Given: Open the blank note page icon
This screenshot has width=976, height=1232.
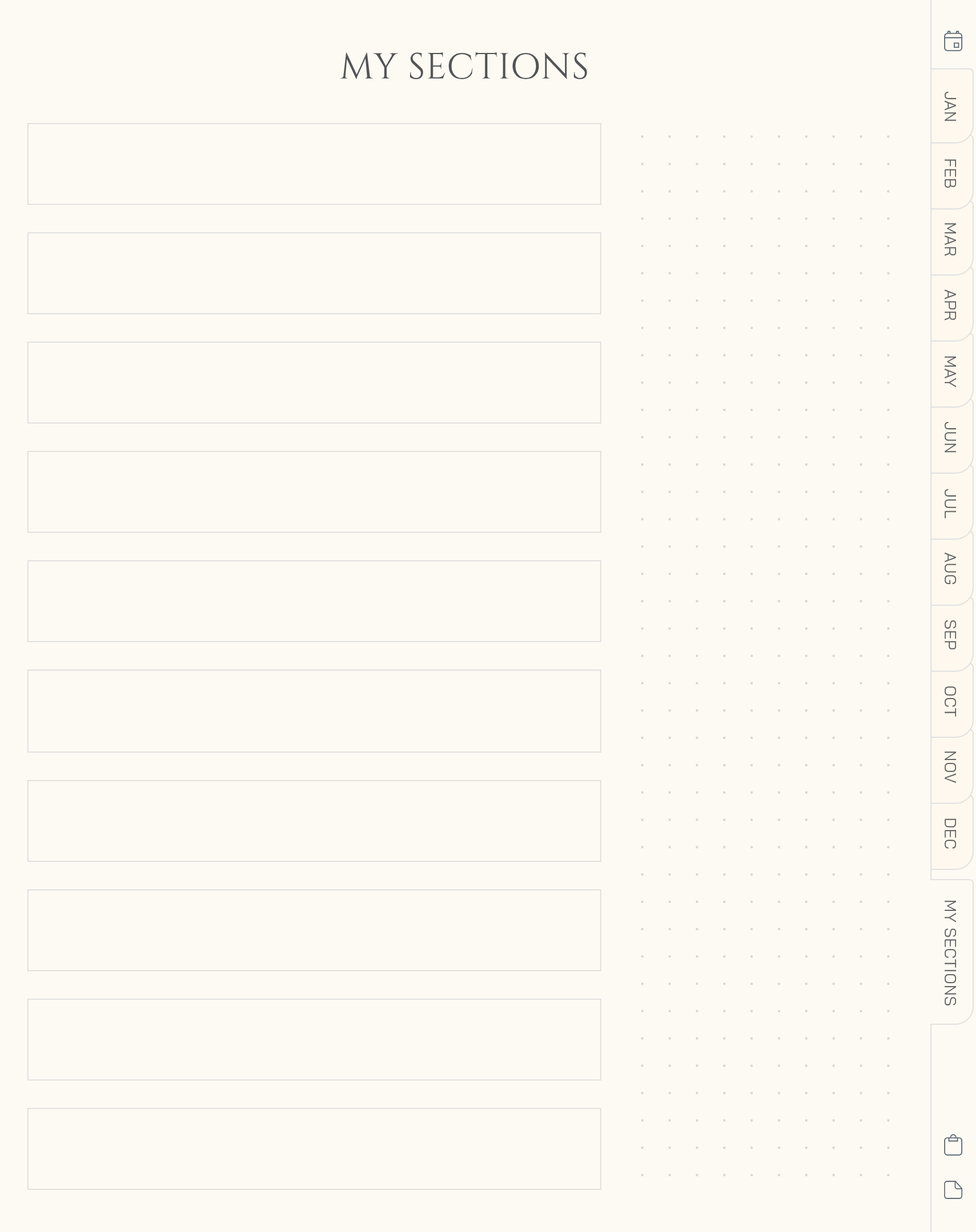Looking at the screenshot, I should click(x=953, y=1190).
